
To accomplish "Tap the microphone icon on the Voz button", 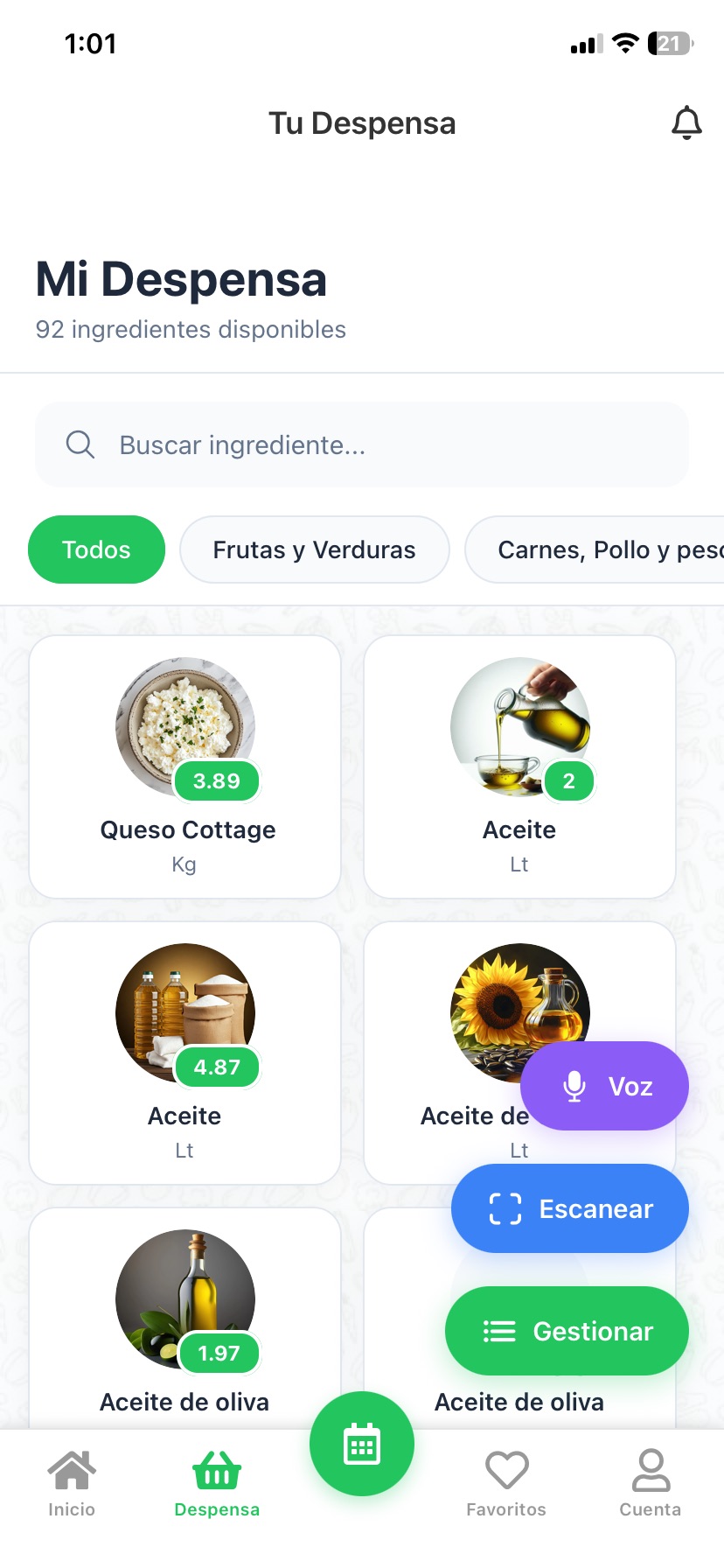I will pyautogui.click(x=573, y=1086).
